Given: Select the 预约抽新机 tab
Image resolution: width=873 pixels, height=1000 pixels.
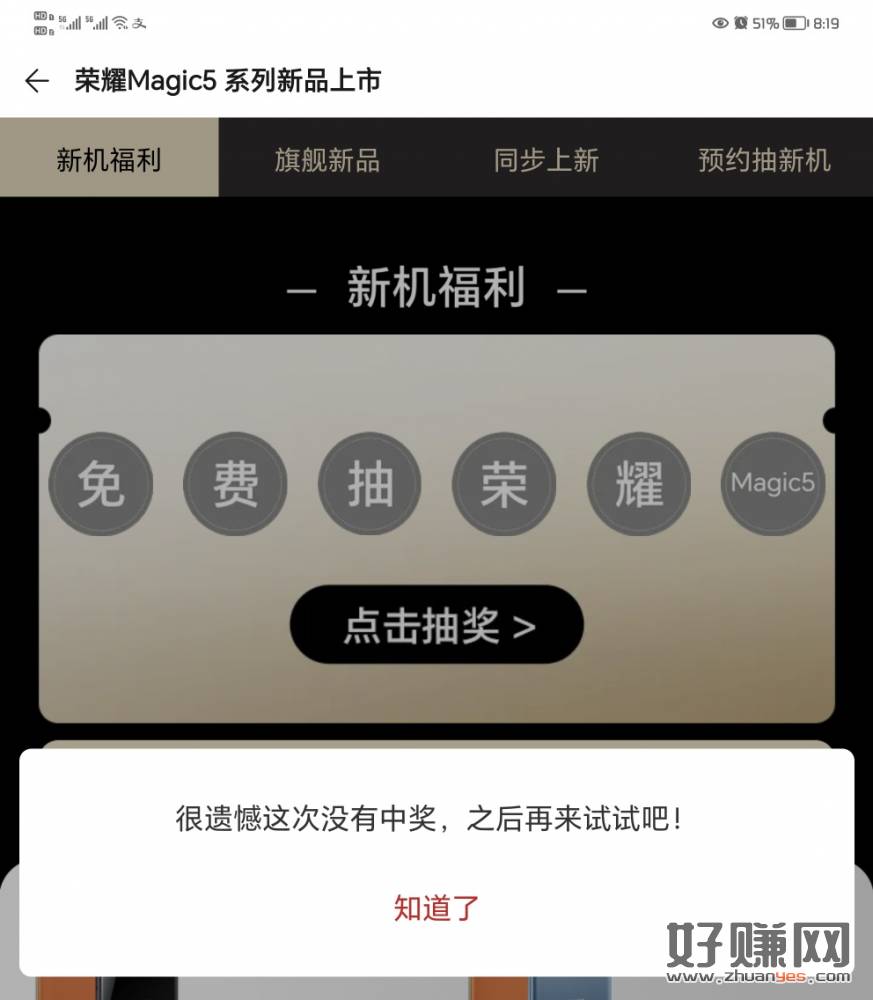Looking at the screenshot, I should 764,160.
